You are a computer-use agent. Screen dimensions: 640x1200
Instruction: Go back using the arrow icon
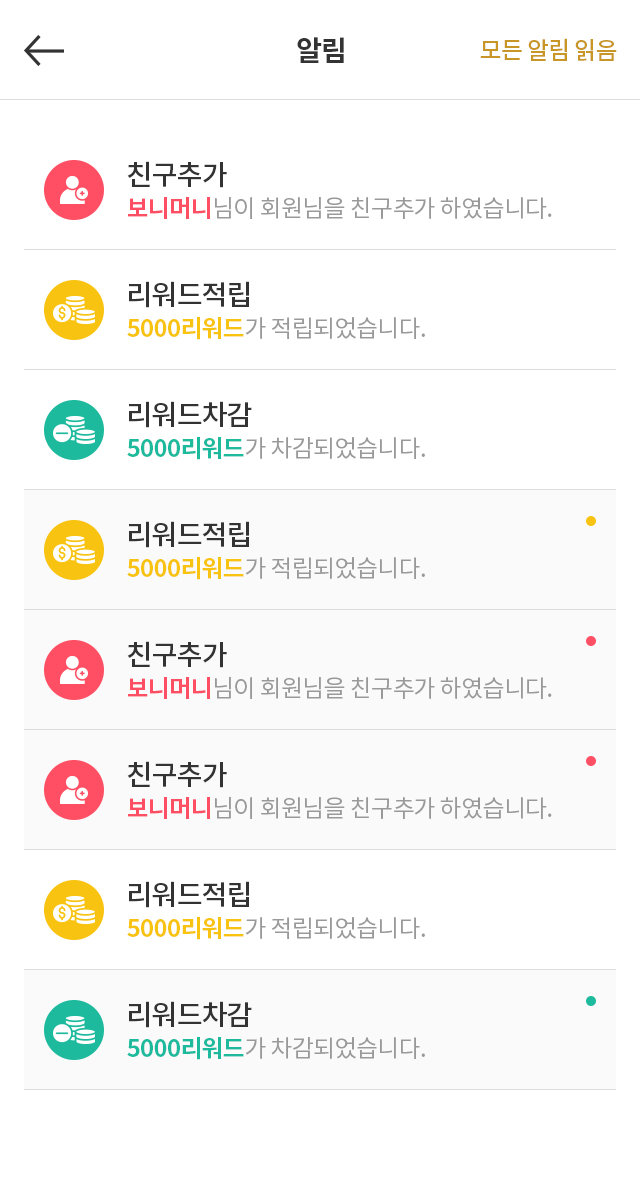pyautogui.click(x=44, y=50)
